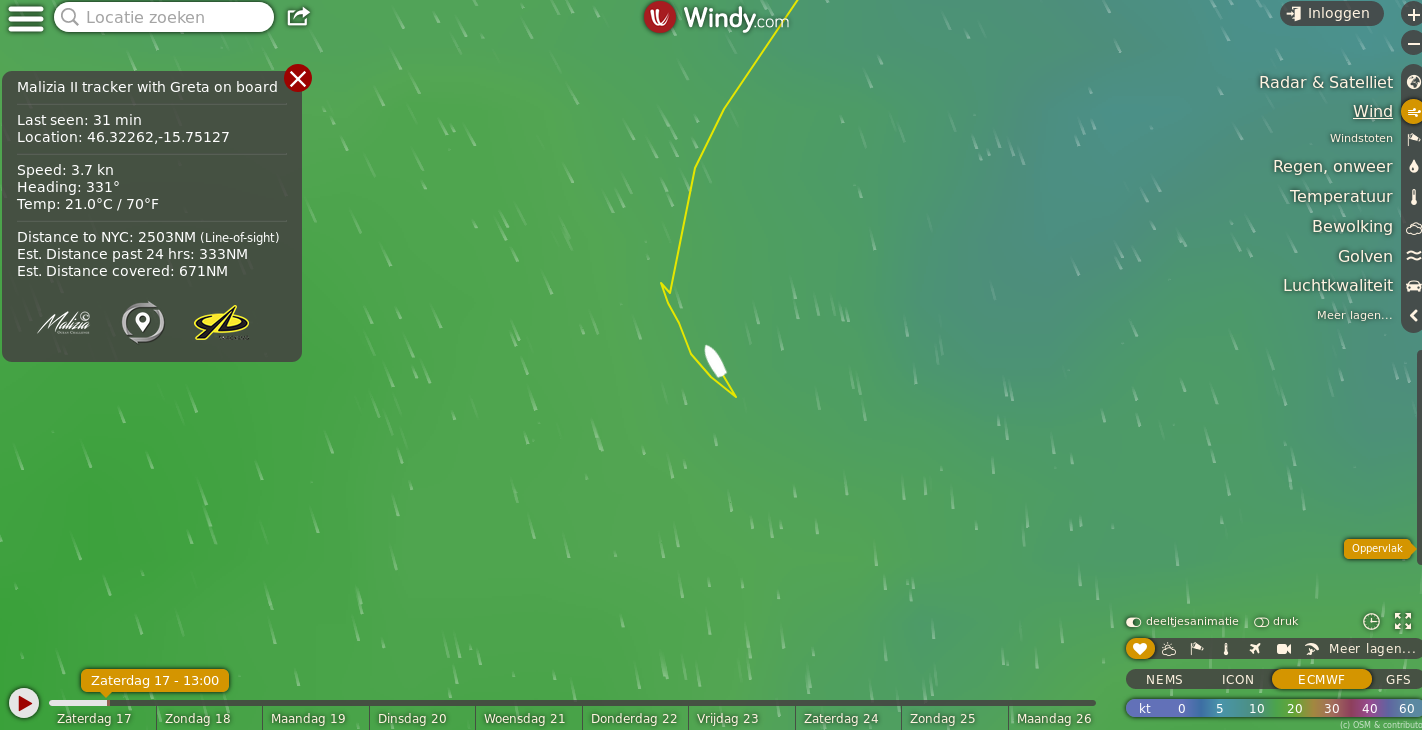Image resolution: width=1422 pixels, height=730 pixels.
Task: Toggle the druk pressure switch
Action: coord(1261,622)
